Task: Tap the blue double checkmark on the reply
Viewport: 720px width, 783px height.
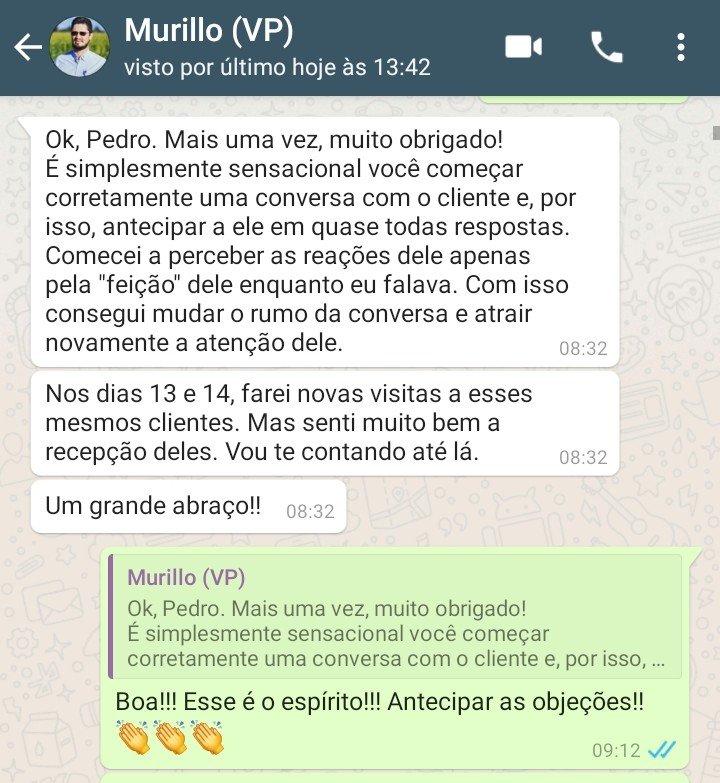Action: point(662,747)
